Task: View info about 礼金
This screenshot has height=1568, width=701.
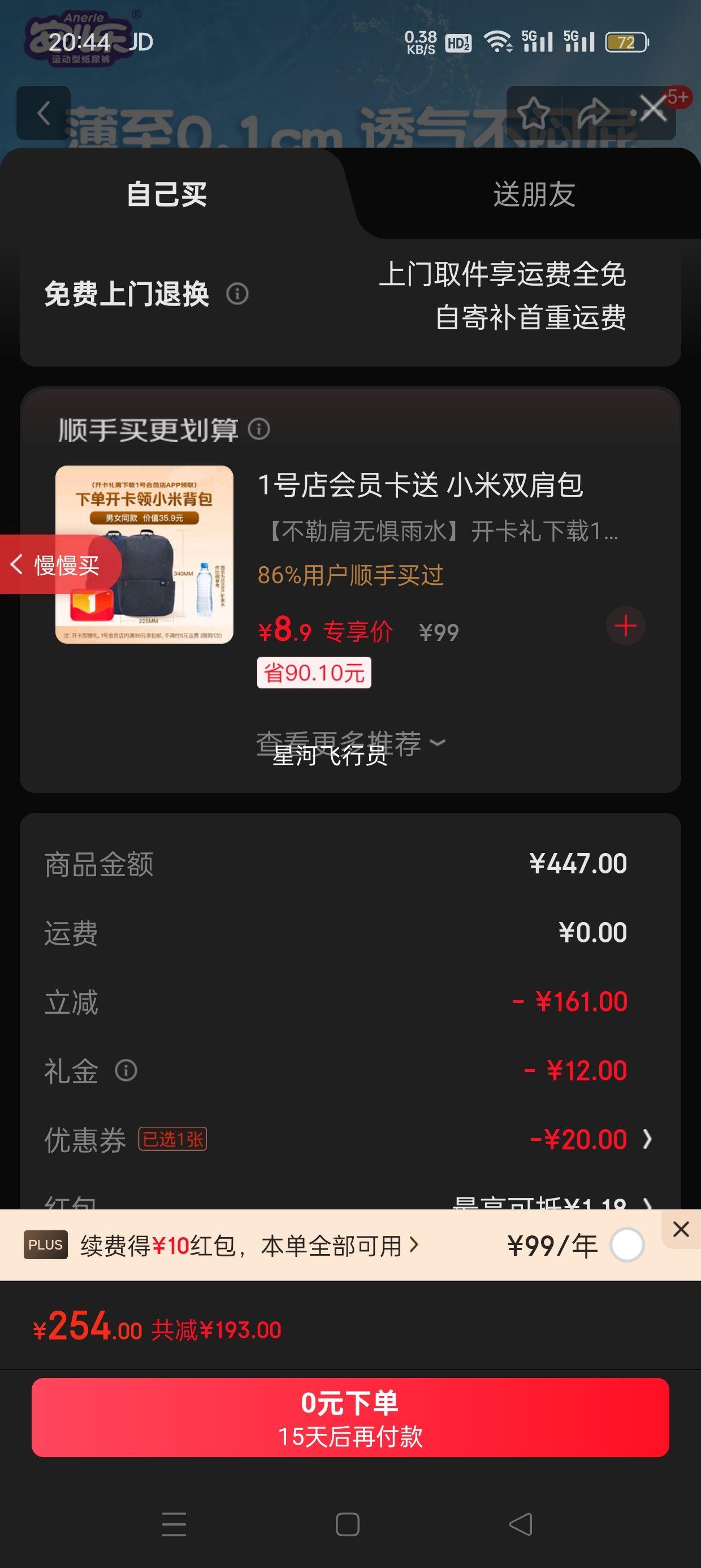Action: coord(126,1071)
